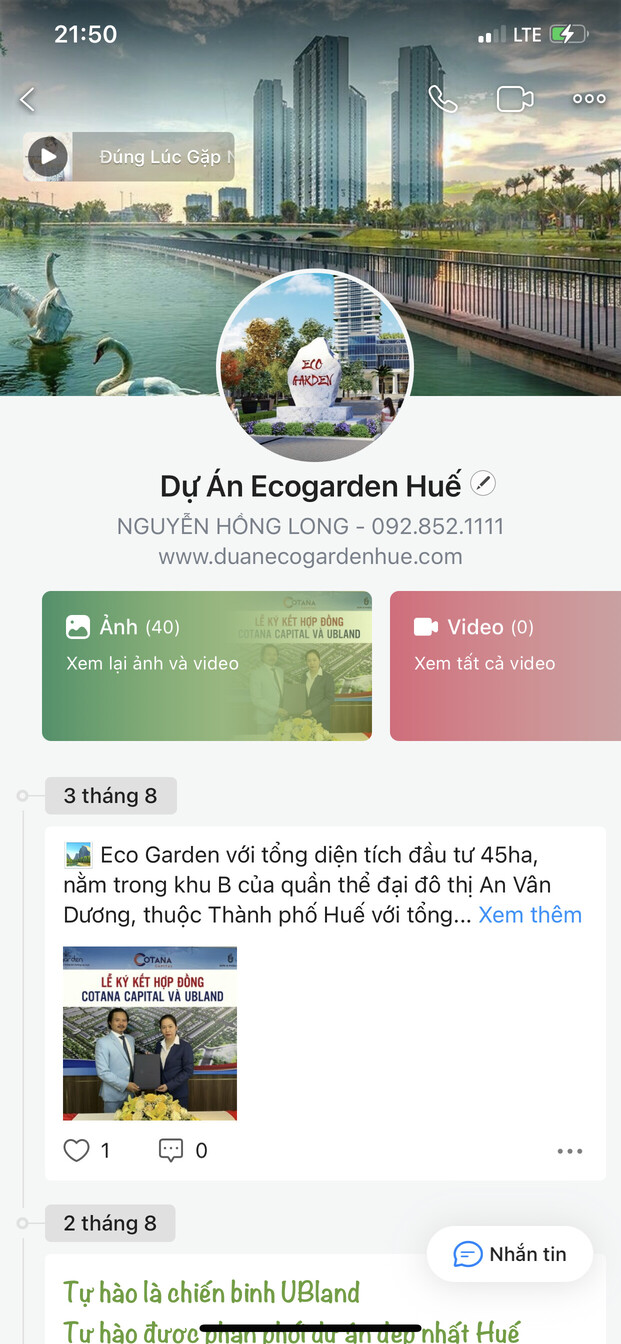Start a voice call with this profile

[442, 98]
